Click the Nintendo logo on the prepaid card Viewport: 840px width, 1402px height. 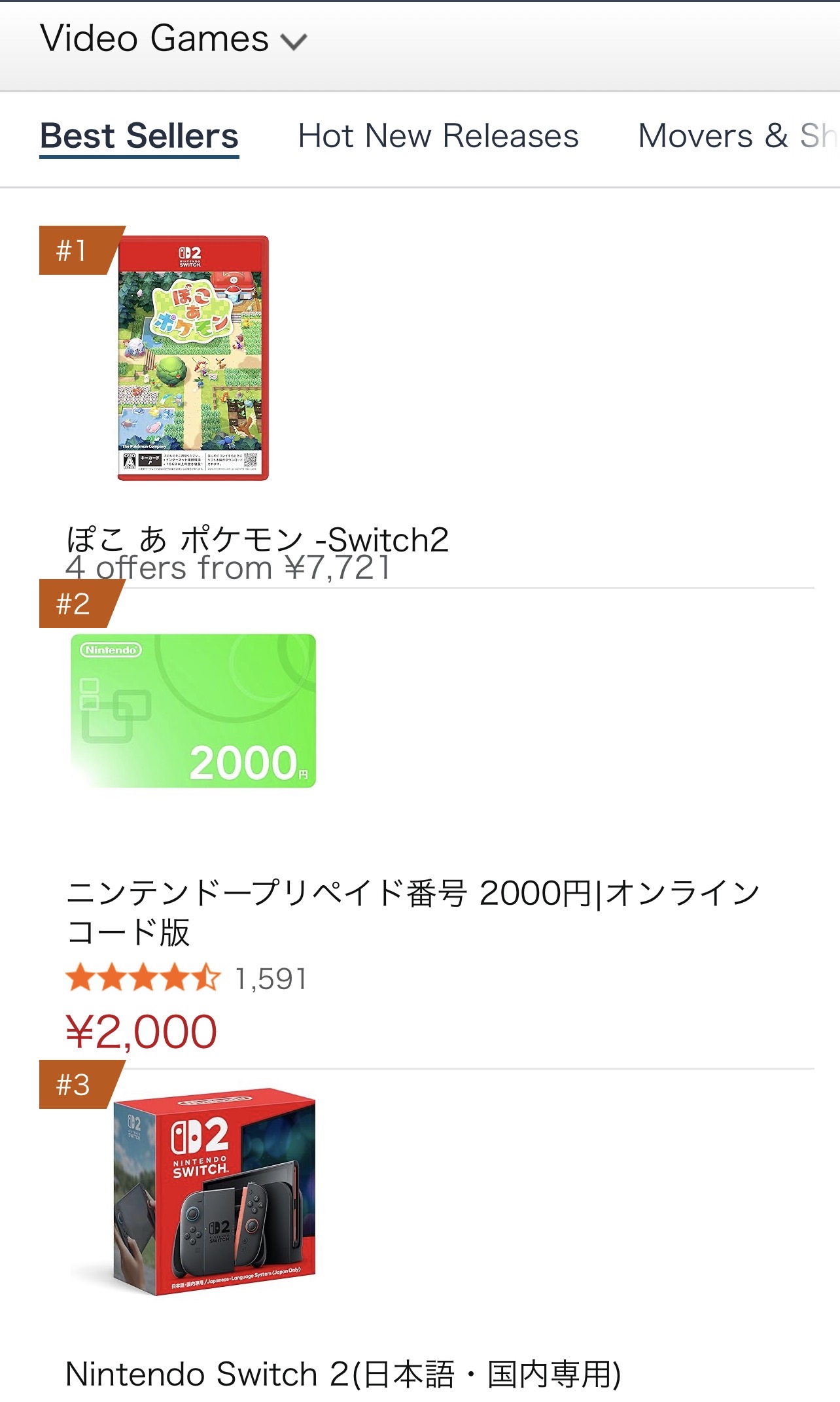[109, 651]
